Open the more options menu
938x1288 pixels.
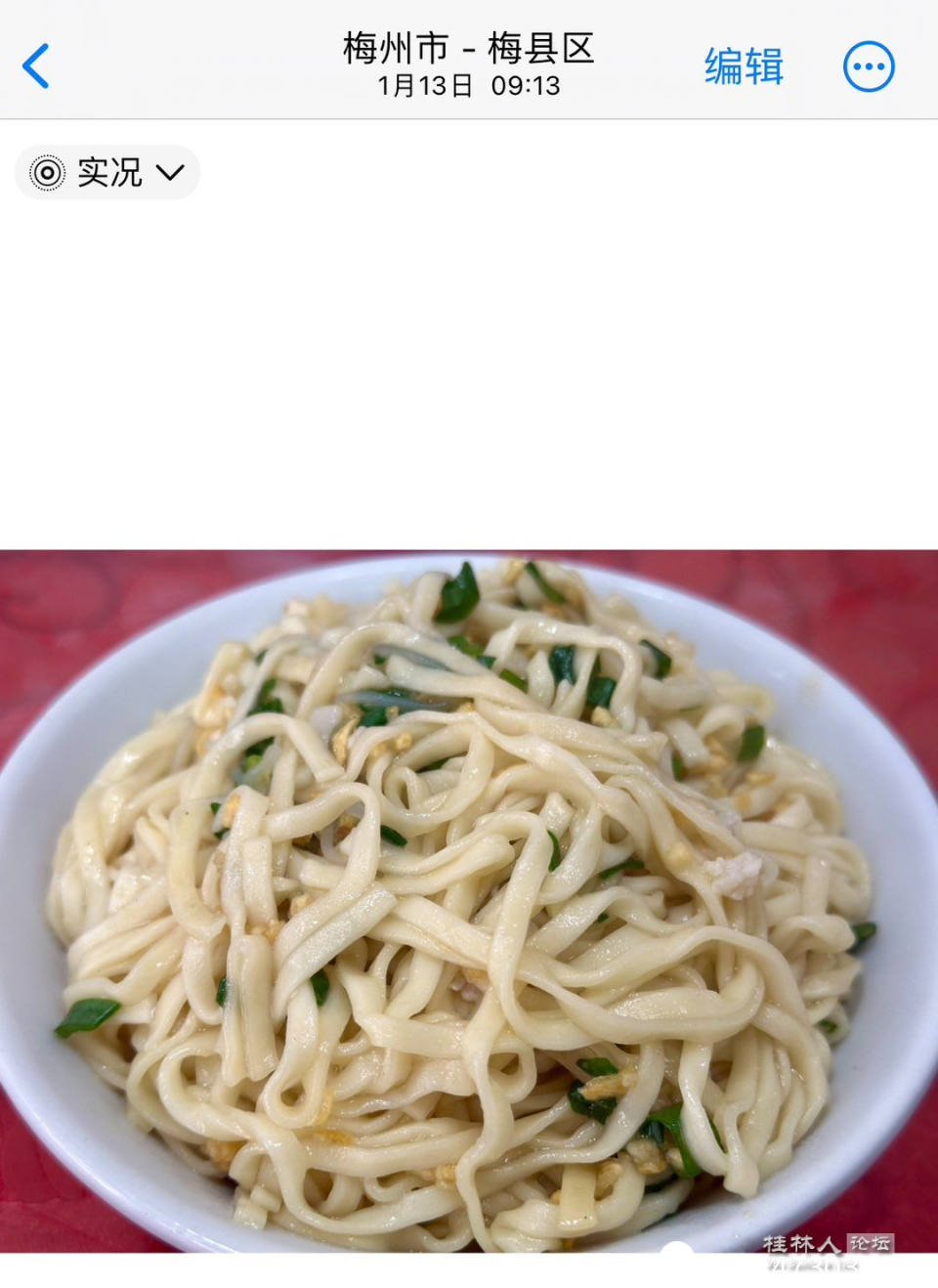click(x=869, y=66)
